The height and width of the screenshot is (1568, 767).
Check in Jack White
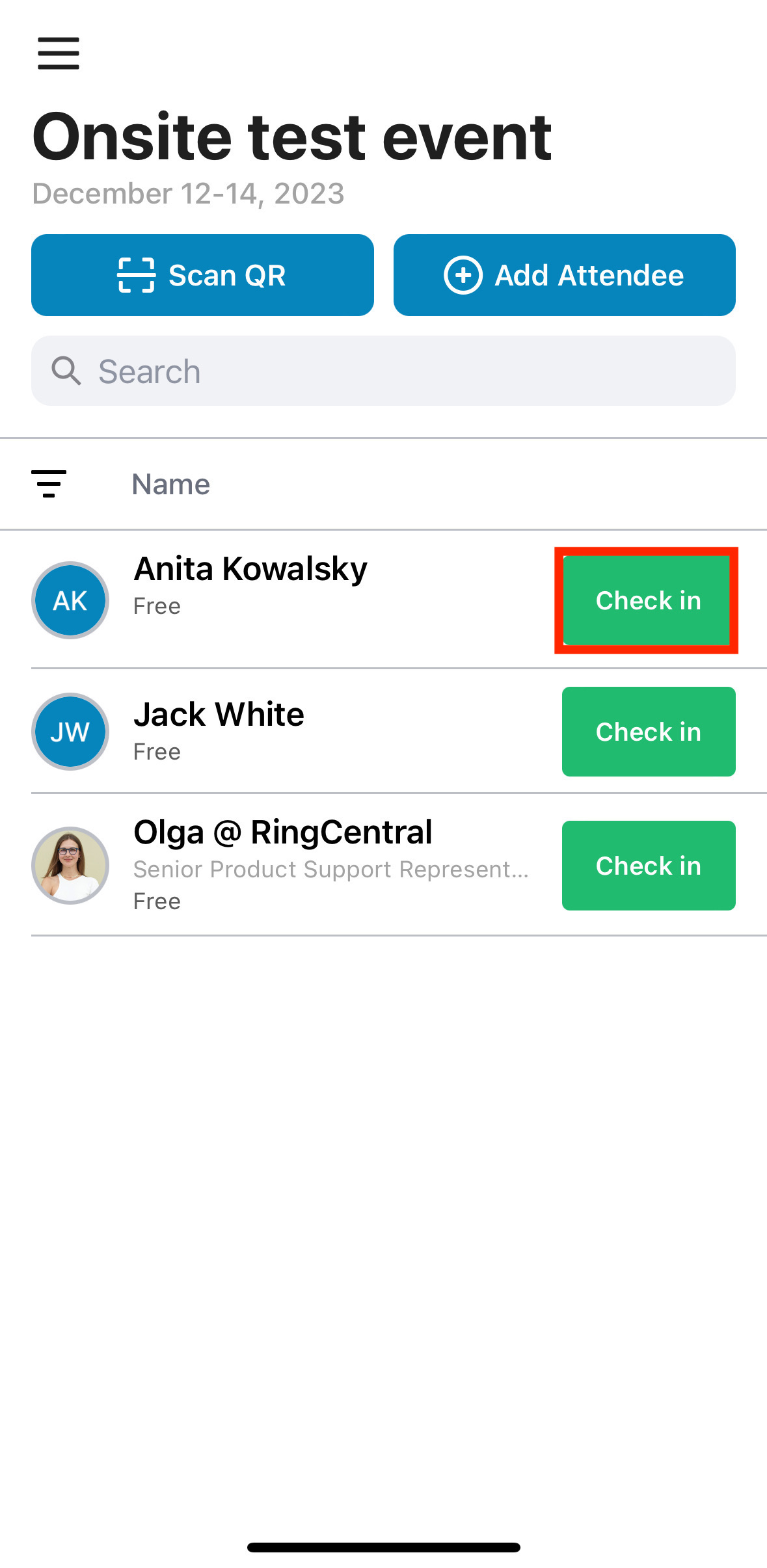pos(649,732)
